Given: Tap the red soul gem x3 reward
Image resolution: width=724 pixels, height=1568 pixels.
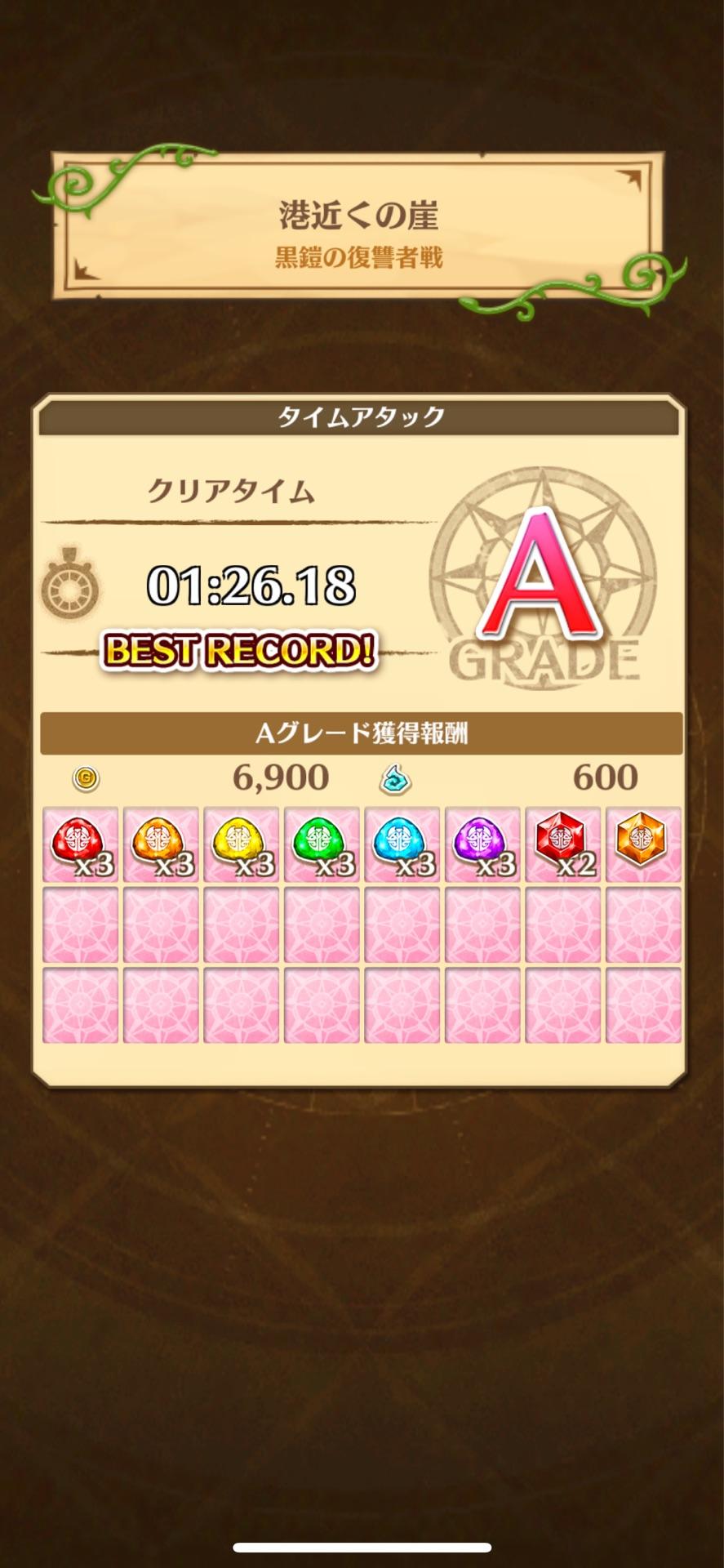Looking at the screenshot, I should pyautogui.click(x=82, y=844).
